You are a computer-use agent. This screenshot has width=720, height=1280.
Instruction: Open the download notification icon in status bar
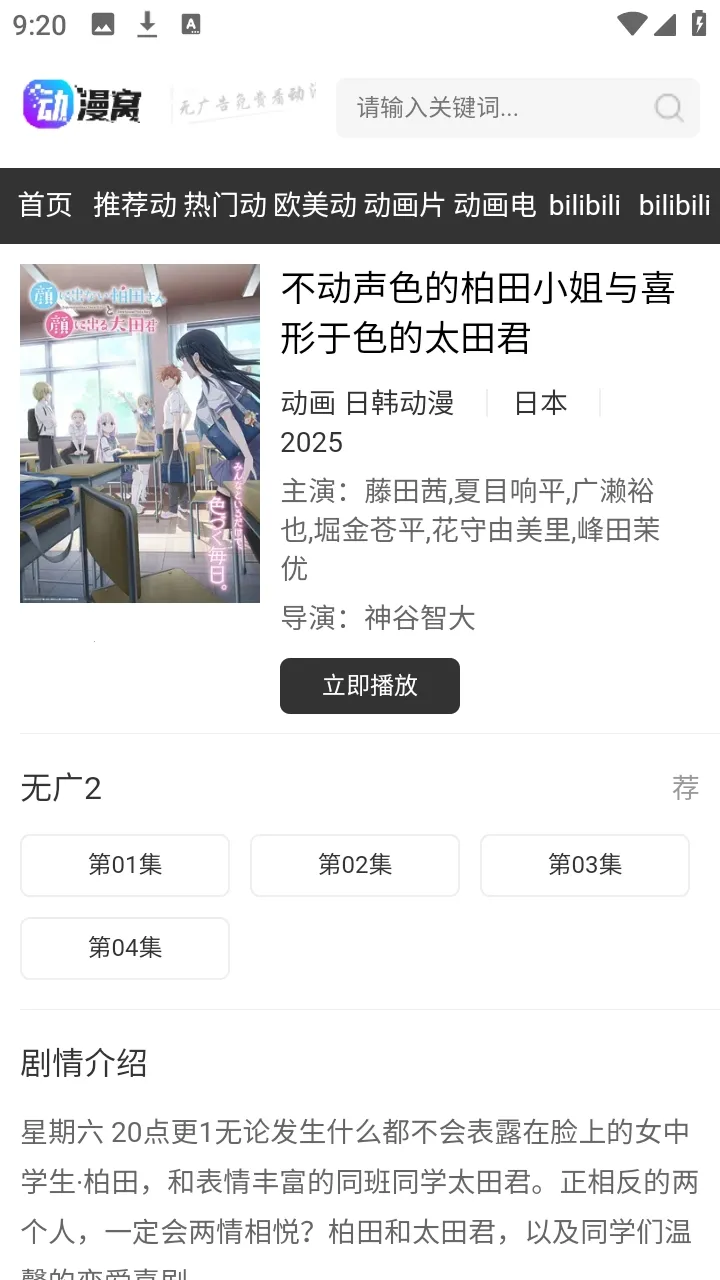pos(146,22)
